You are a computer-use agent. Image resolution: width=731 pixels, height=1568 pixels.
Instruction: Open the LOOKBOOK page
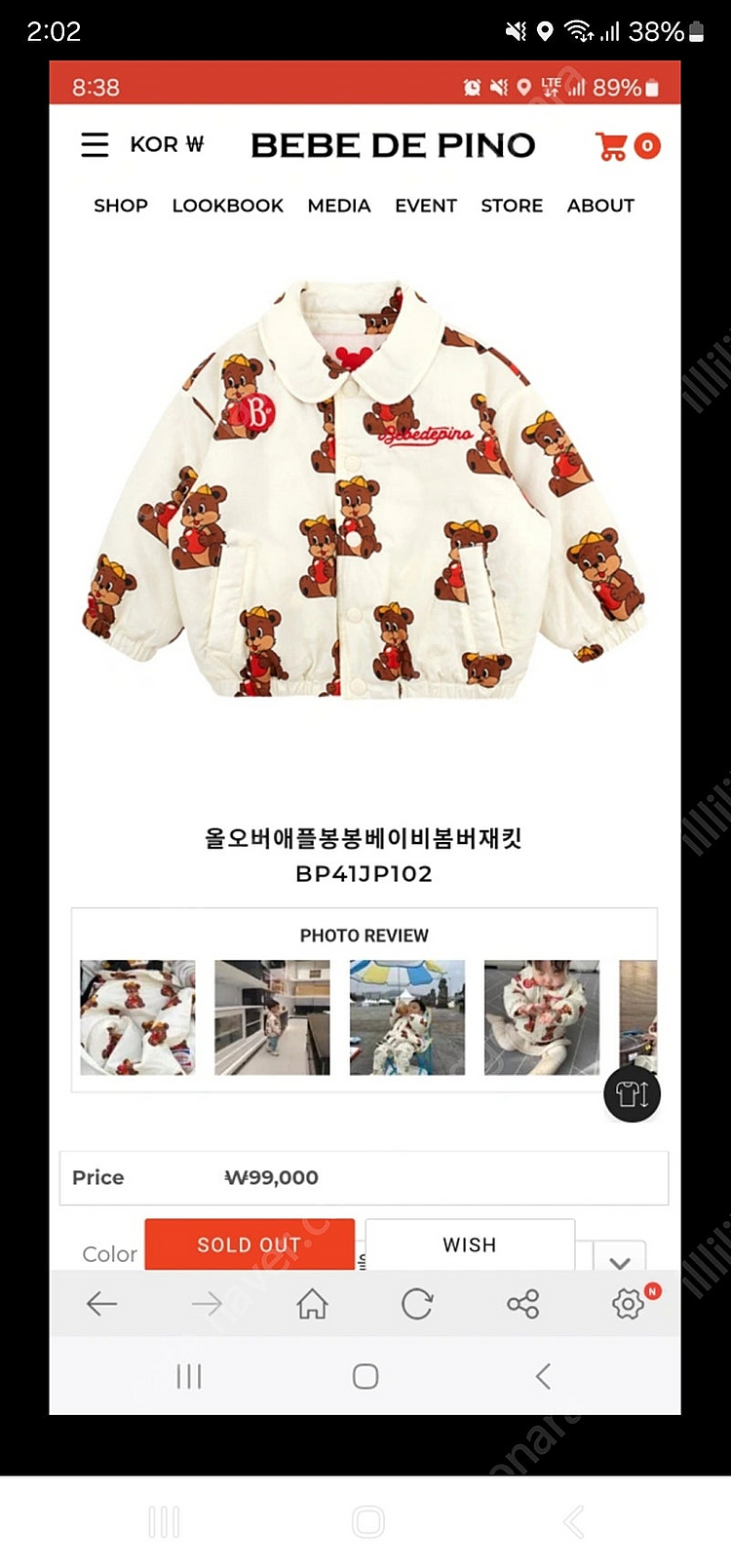pyautogui.click(x=227, y=206)
